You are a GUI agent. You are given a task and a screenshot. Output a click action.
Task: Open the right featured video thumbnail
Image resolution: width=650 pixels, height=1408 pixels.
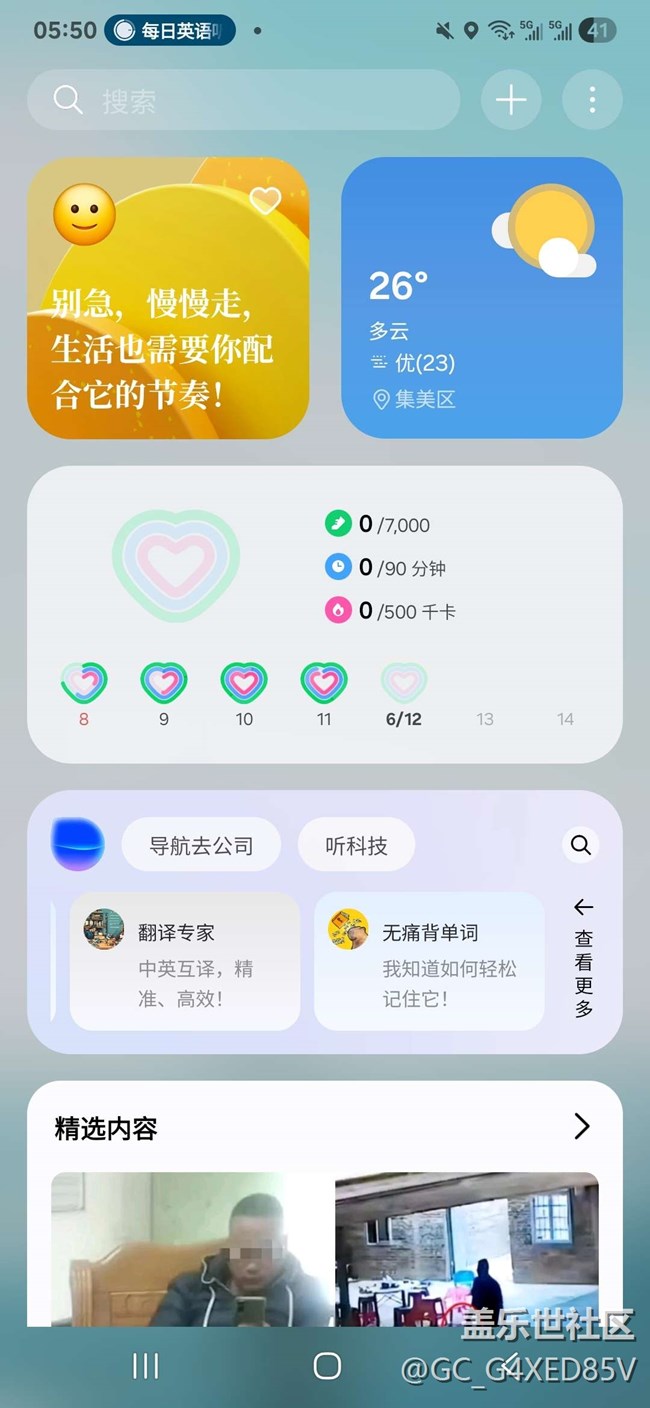(x=467, y=1250)
